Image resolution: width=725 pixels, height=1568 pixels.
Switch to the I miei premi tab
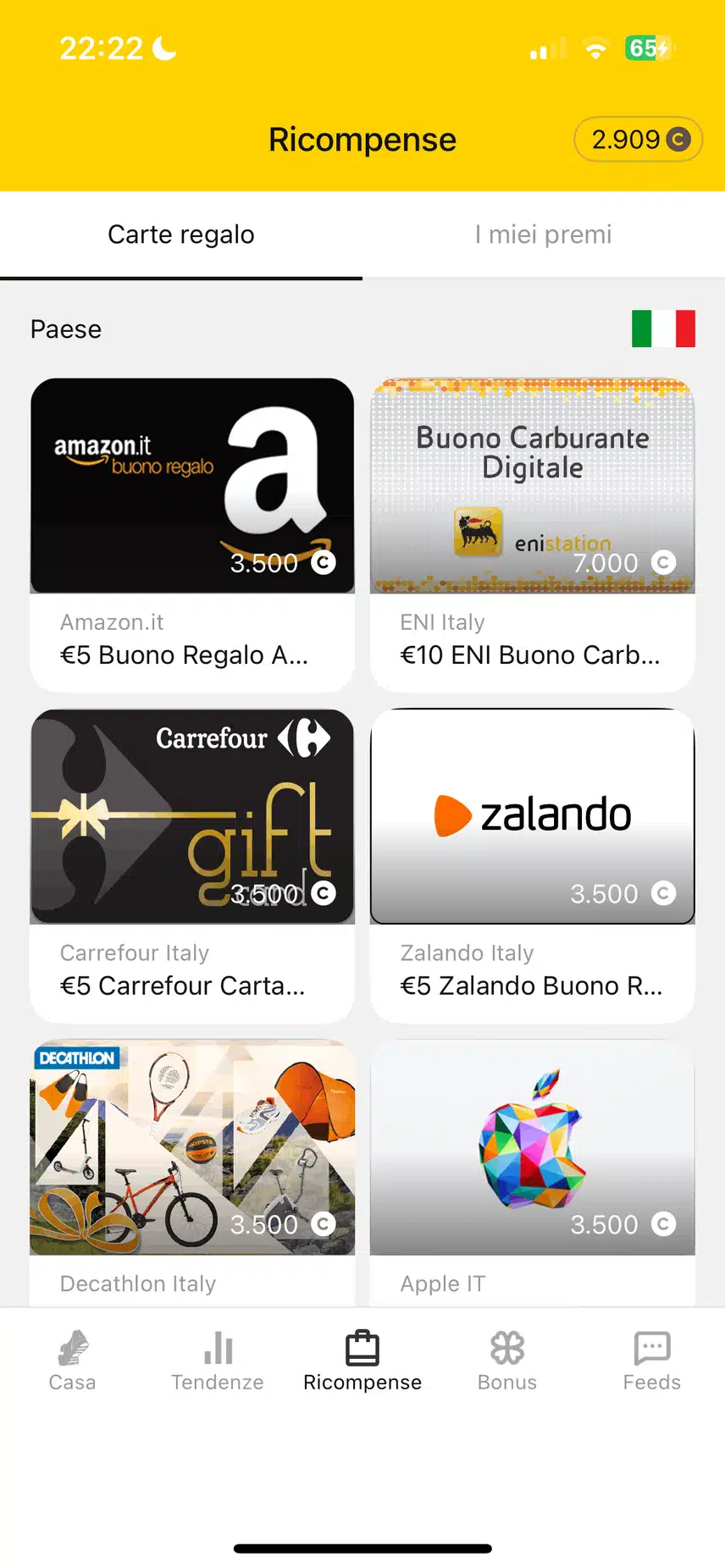coord(543,235)
